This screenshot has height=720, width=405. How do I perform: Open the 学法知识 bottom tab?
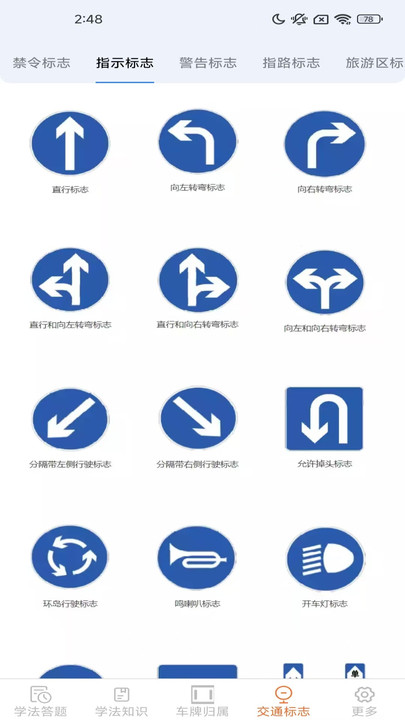pos(121,701)
